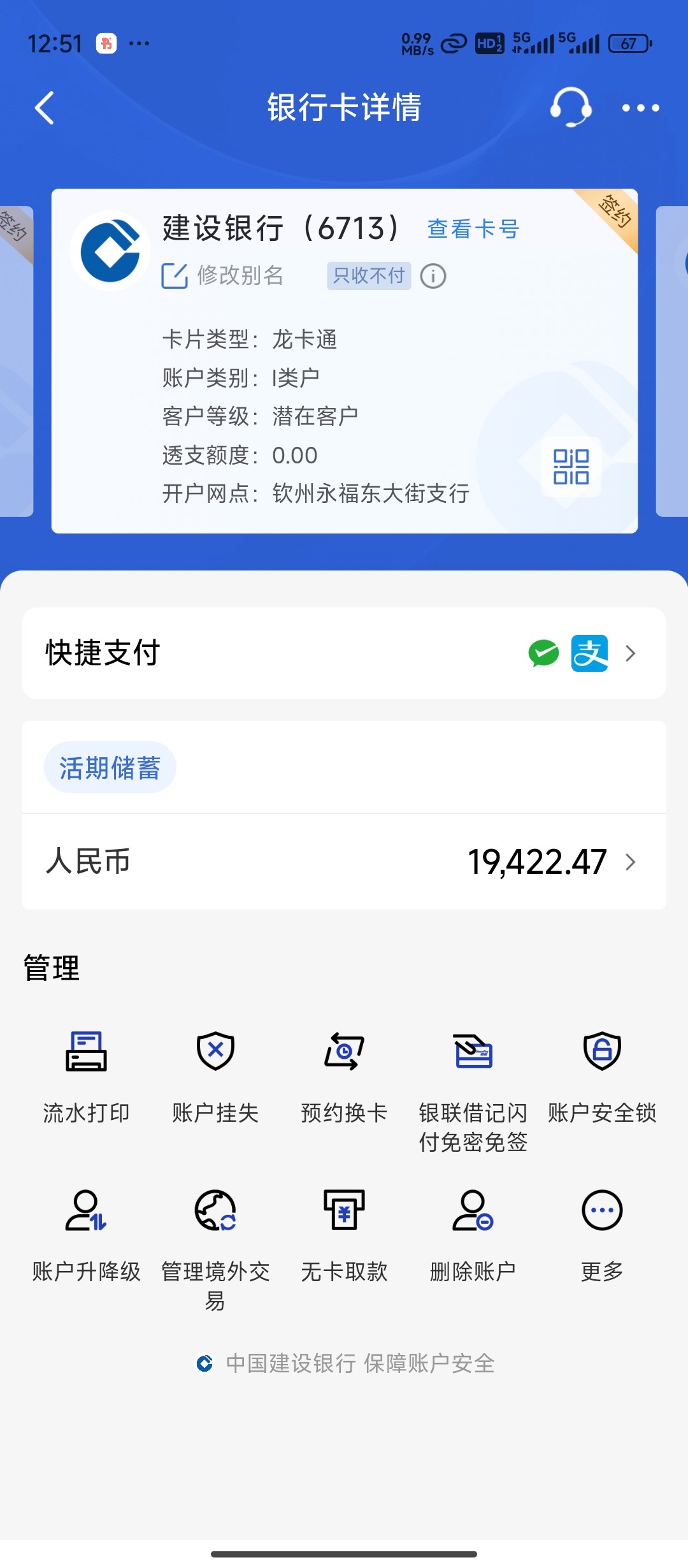This screenshot has width=688, height=1568.
Task: Open 无卡取款 cardless withdrawal
Action: 344,1235
